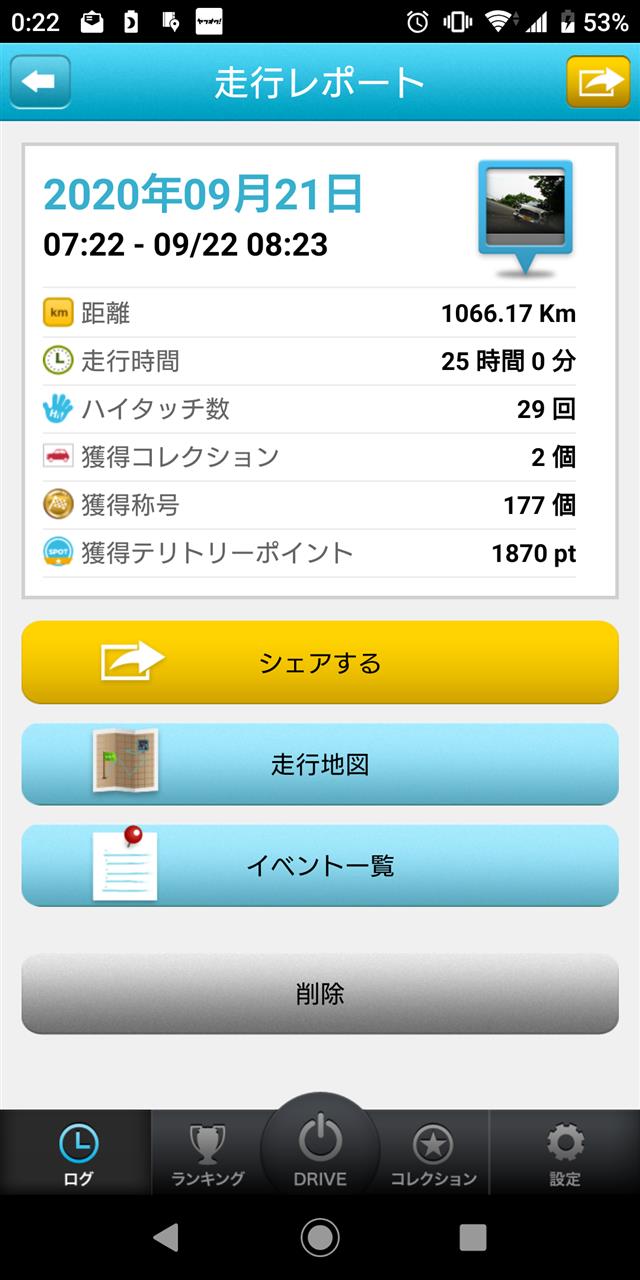Open the イベント一覧 event list

pyautogui.click(x=320, y=865)
